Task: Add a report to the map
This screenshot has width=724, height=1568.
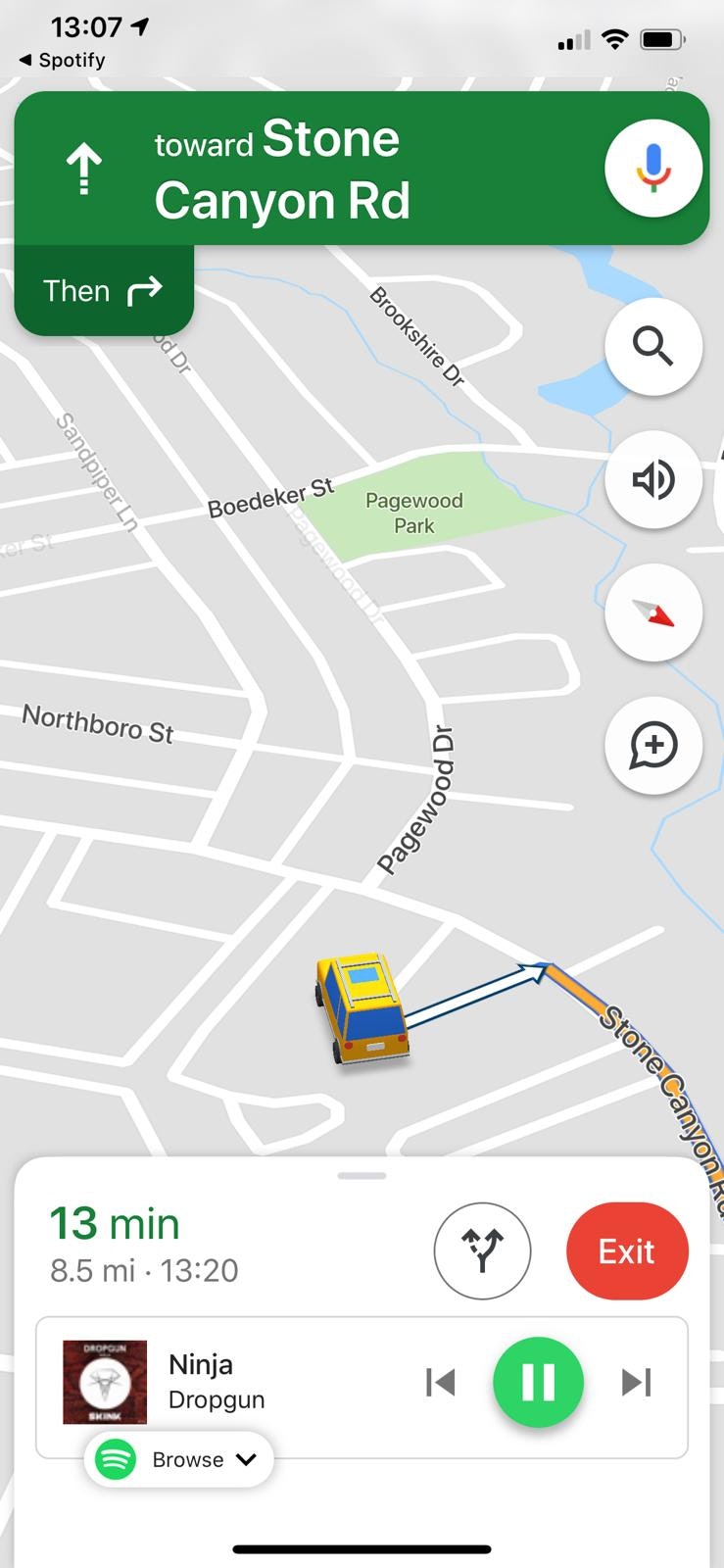Action: [x=652, y=745]
